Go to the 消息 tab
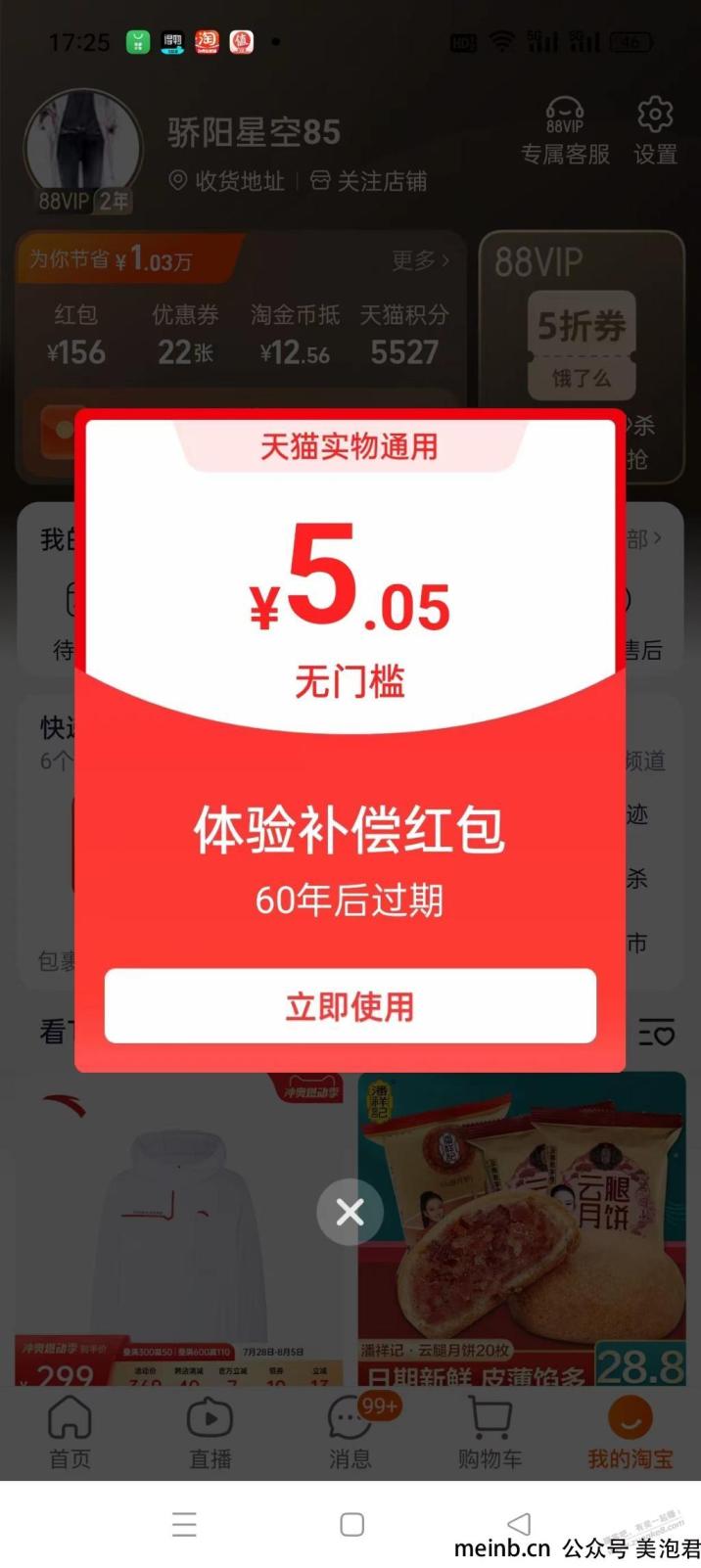The image size is (701, 1568). 350,1432
